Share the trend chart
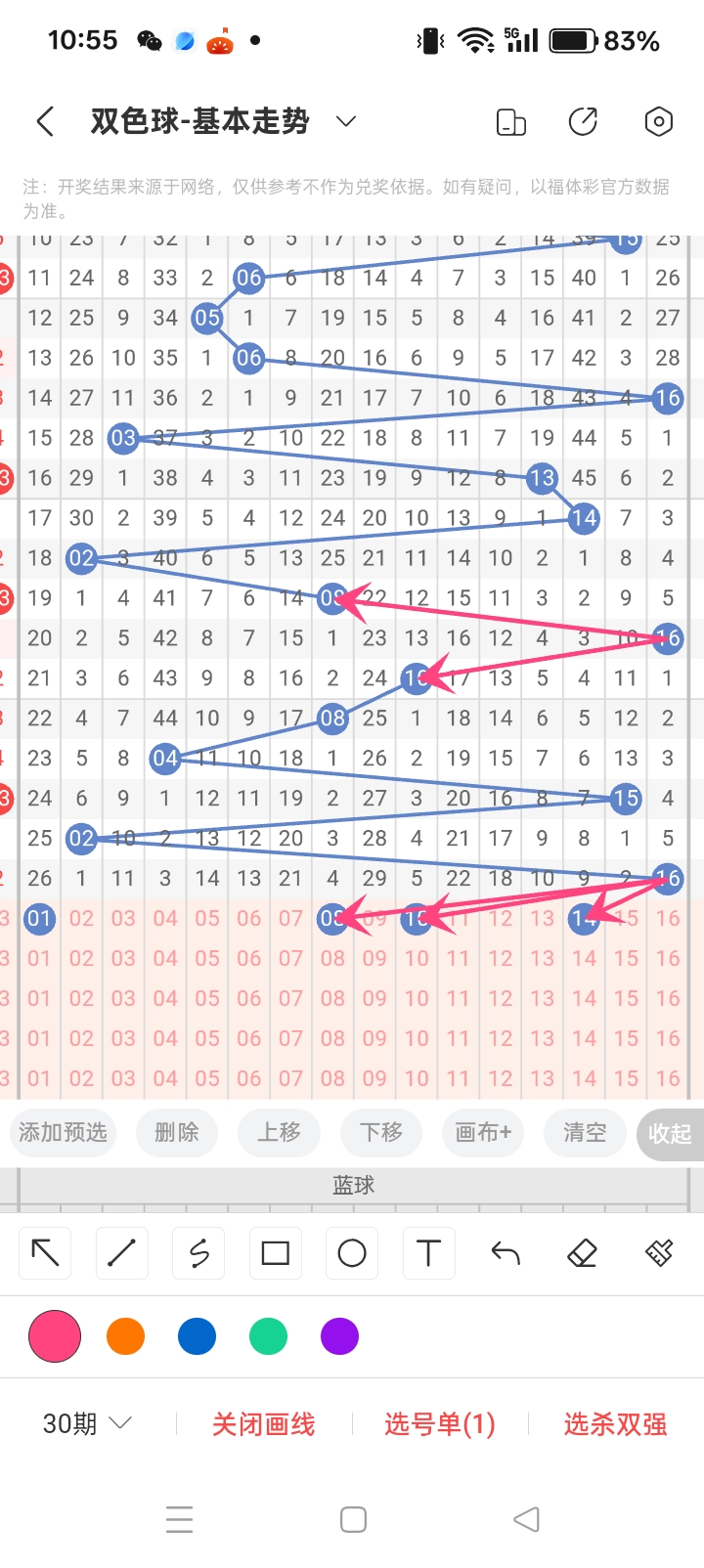Viewport: 704px width, 1568px height. coord(584,122)
